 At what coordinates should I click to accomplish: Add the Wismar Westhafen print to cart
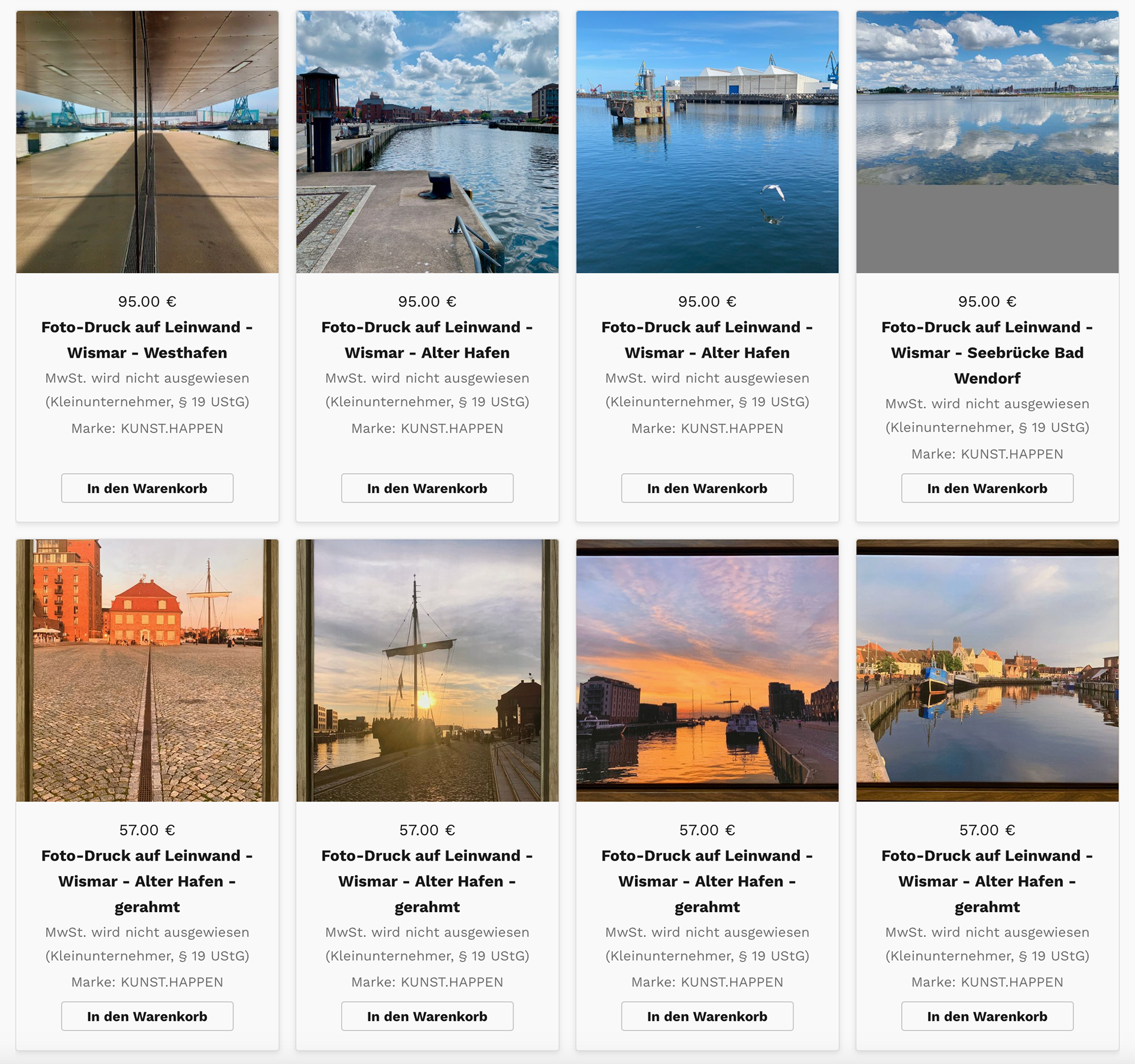(x=147, y=488)
